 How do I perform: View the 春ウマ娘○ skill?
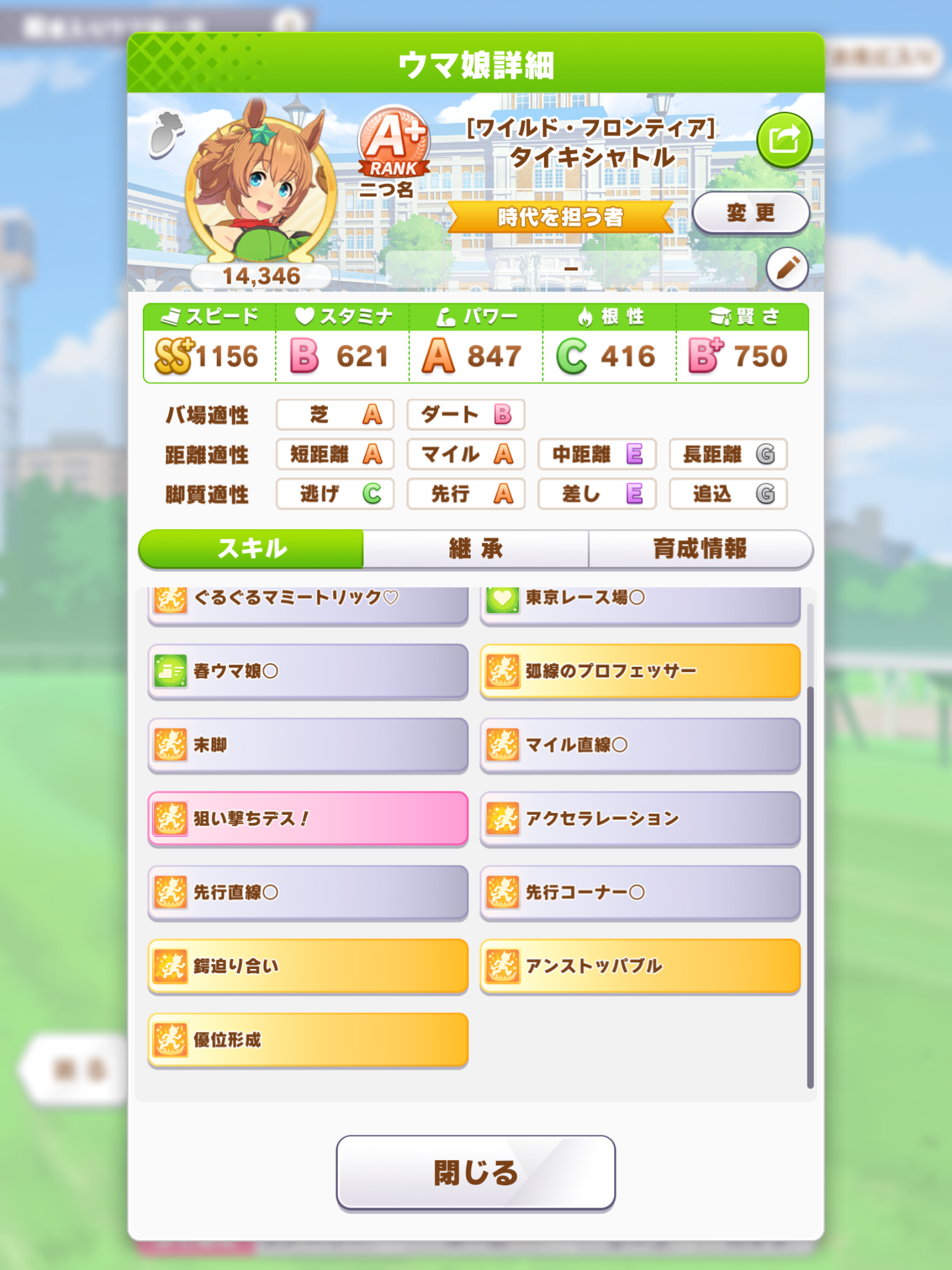pyautogui.click(x=307, y=671)
